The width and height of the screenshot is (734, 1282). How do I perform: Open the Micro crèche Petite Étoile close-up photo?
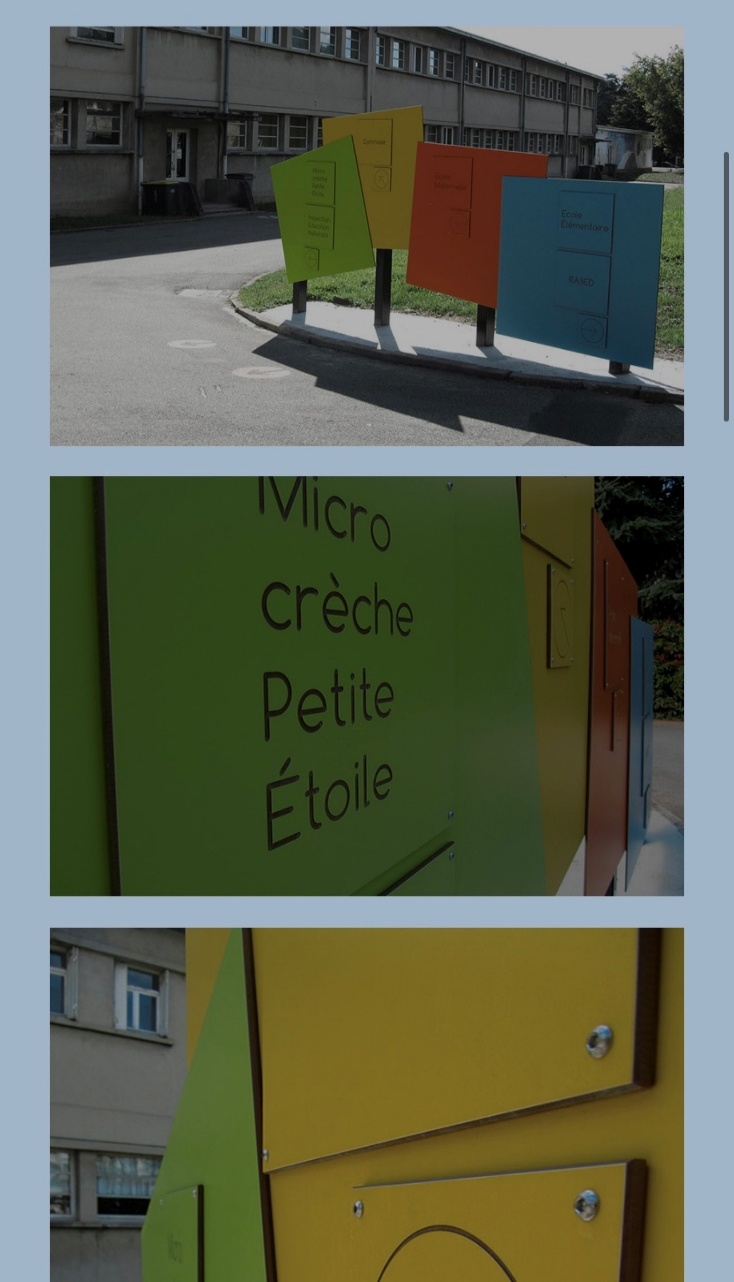(x=367, y=686)
